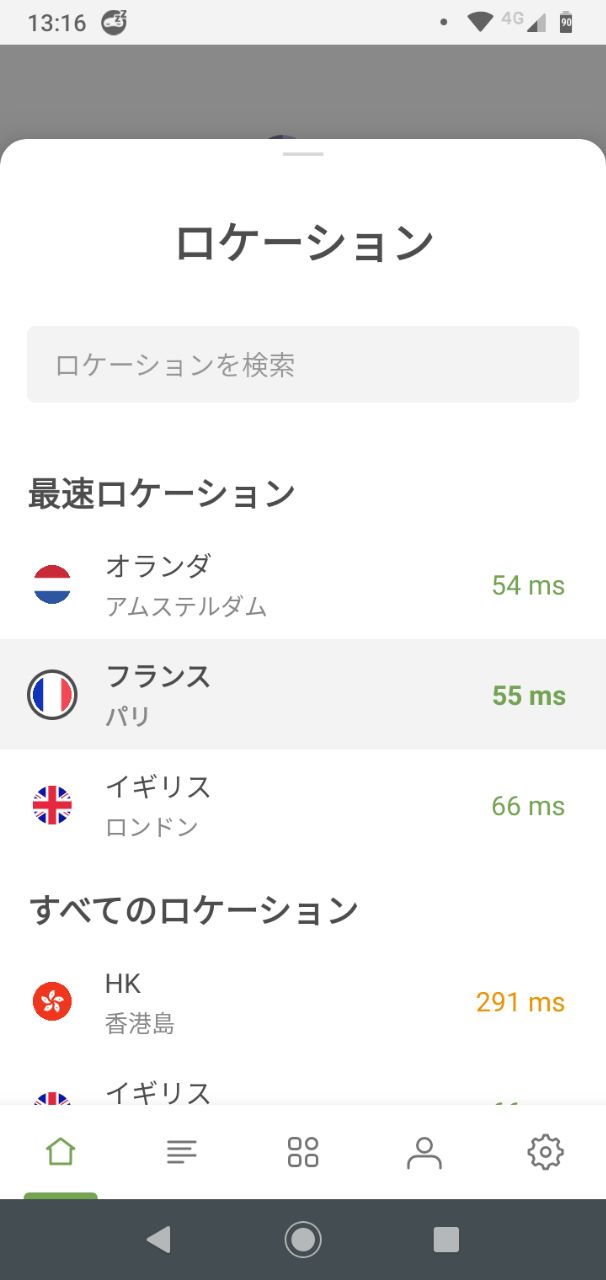The height and width of the screenshot is (1280, 606).
Task: Tap the sheet's top drag handle
Action: click(x=303, y=154)
